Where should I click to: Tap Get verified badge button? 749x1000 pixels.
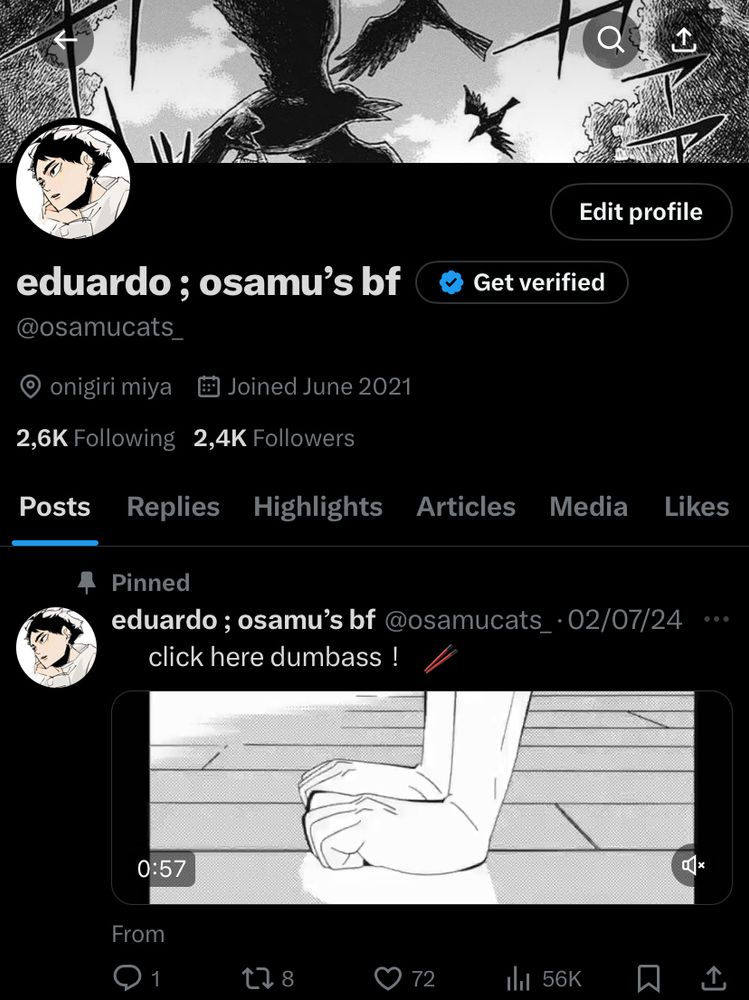[521, 283]
